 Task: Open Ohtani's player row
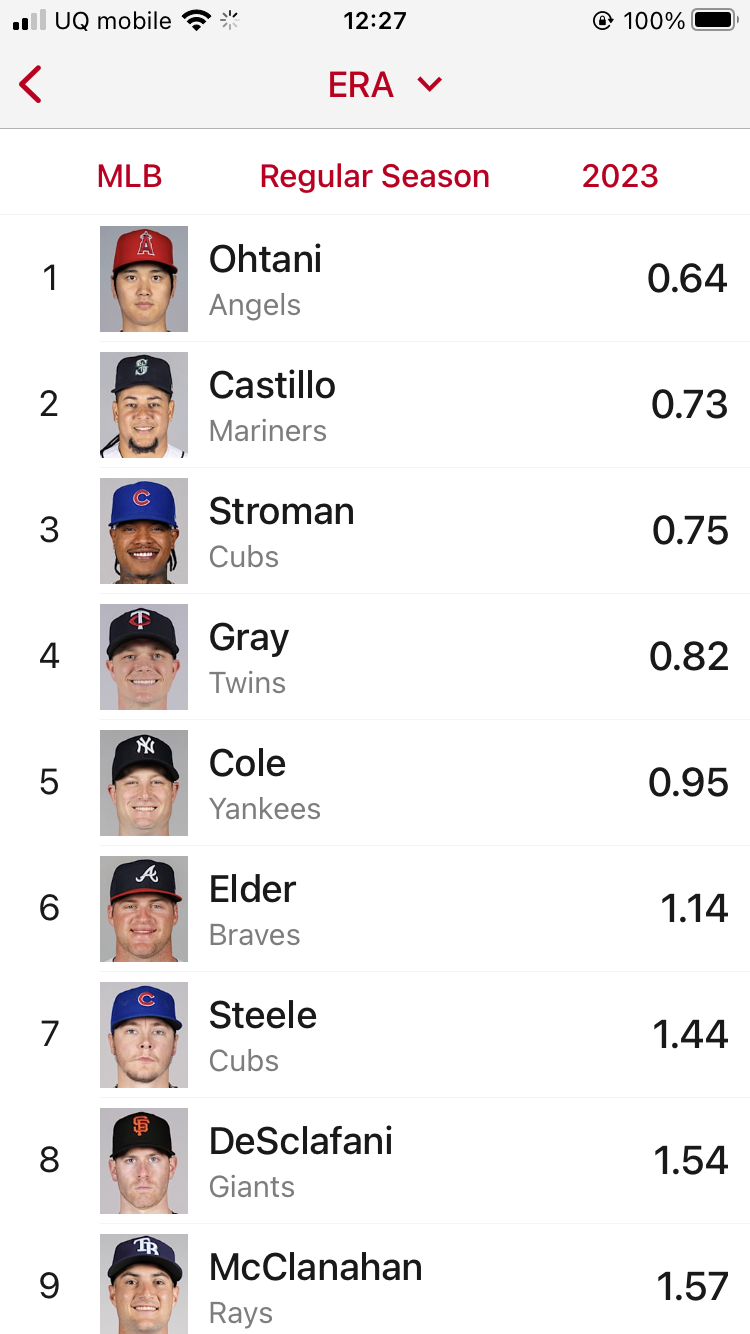tap(375, 278)
